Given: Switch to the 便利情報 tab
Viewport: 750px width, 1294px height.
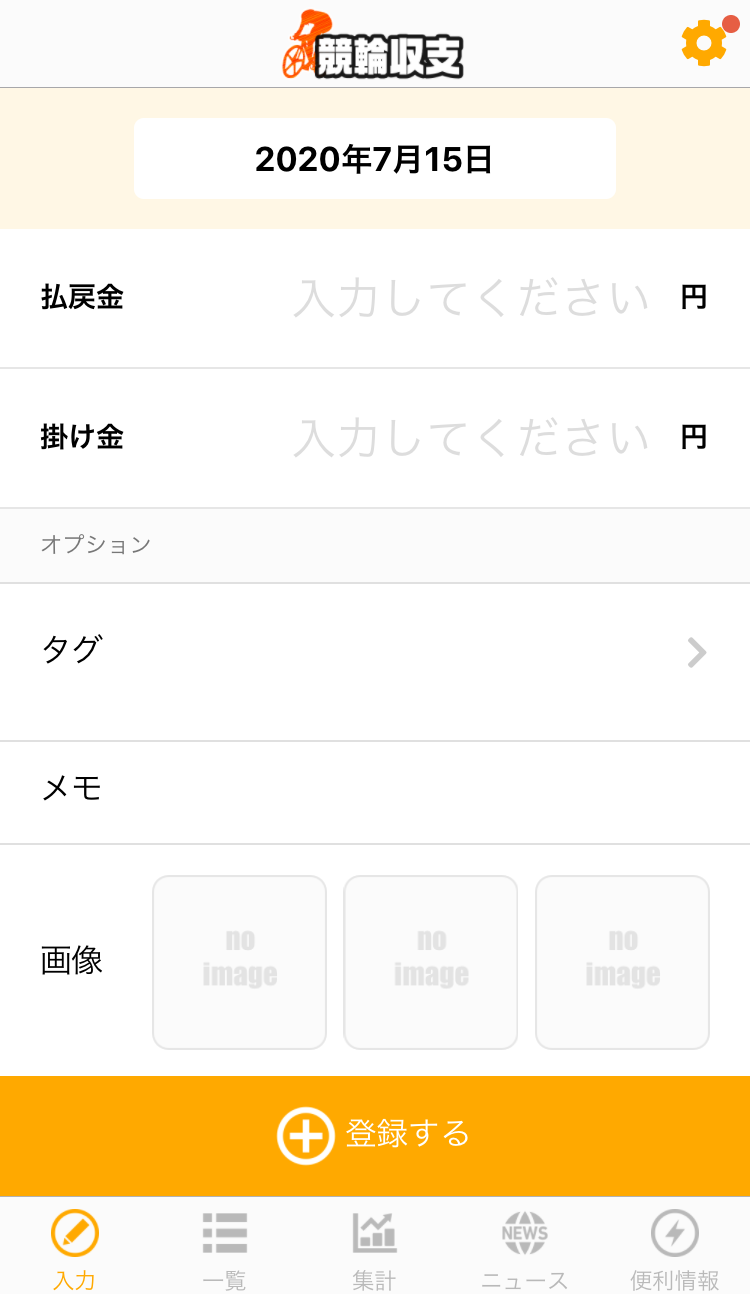Looking at the screenshot, I should [x=675, y=1250].
